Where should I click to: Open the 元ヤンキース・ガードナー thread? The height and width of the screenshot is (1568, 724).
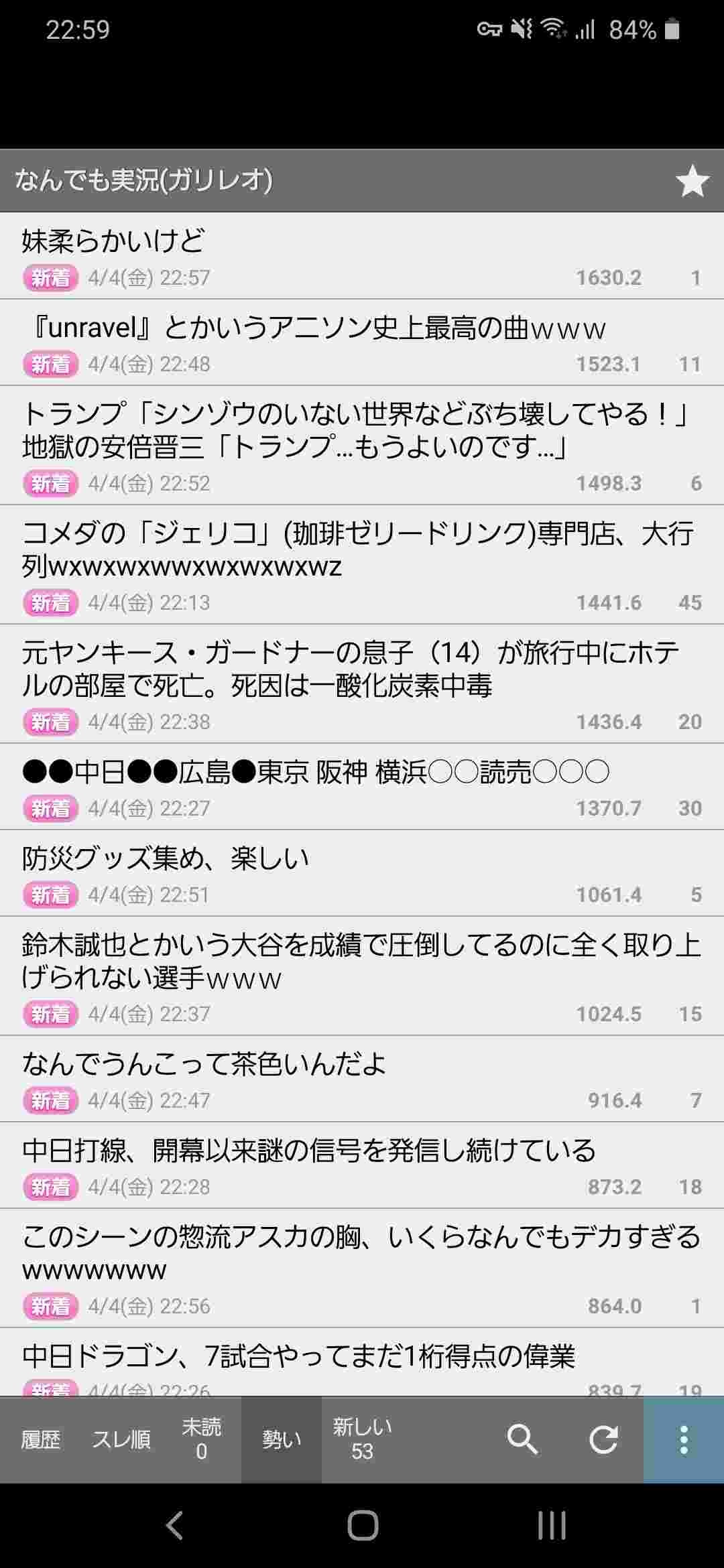pyautogui.click(x=362, y=683)
